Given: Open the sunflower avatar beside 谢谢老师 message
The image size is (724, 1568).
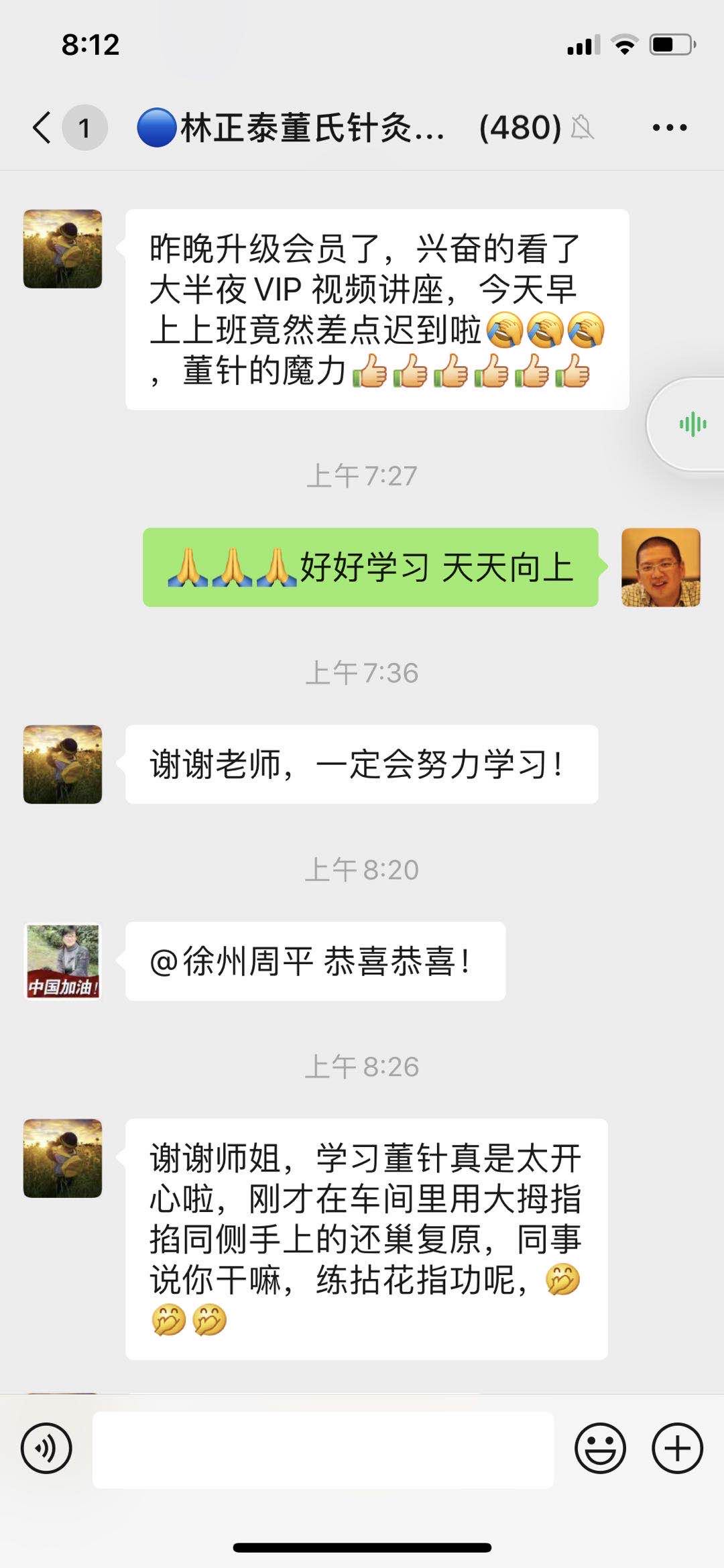Looking at the screenshot, I should [62, 764].
